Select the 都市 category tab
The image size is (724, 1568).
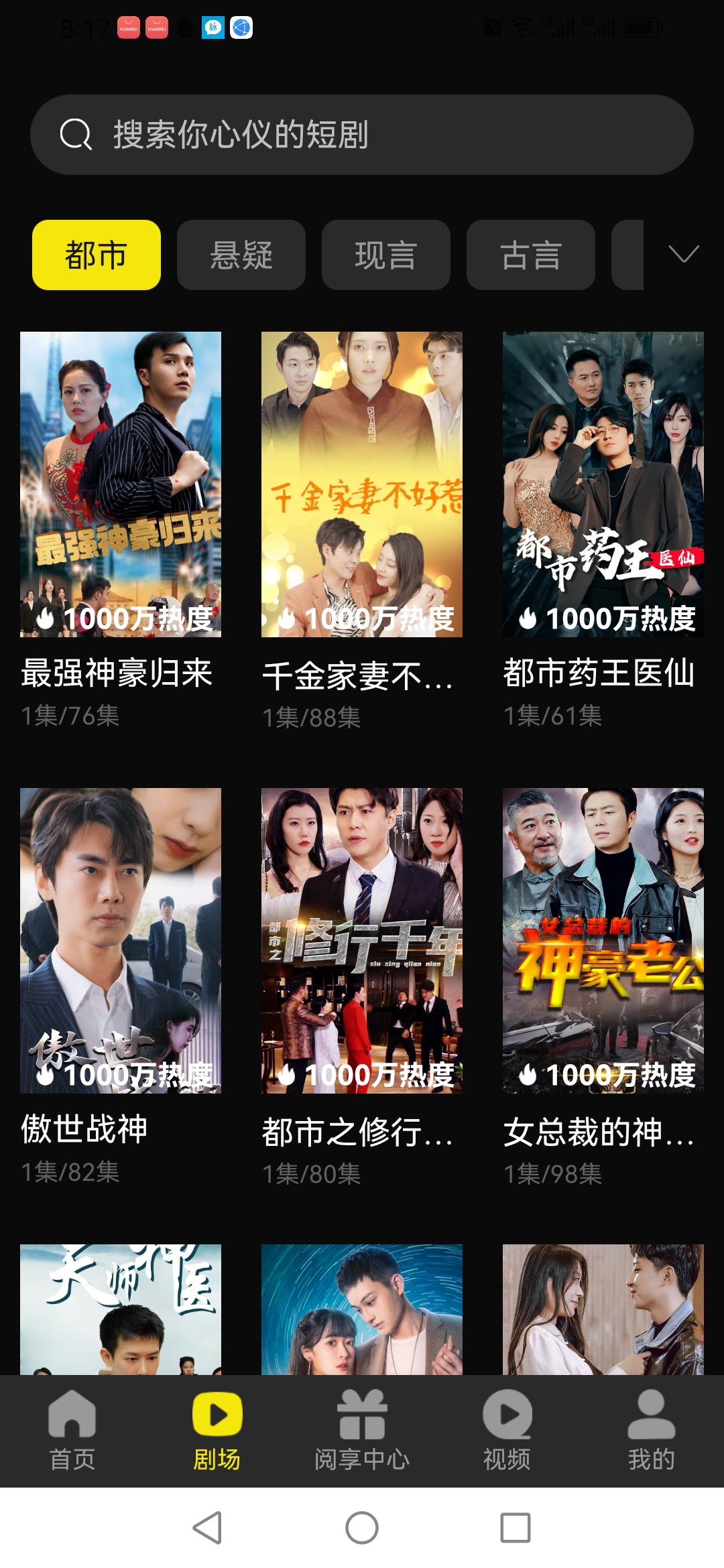tap(95, 255)
